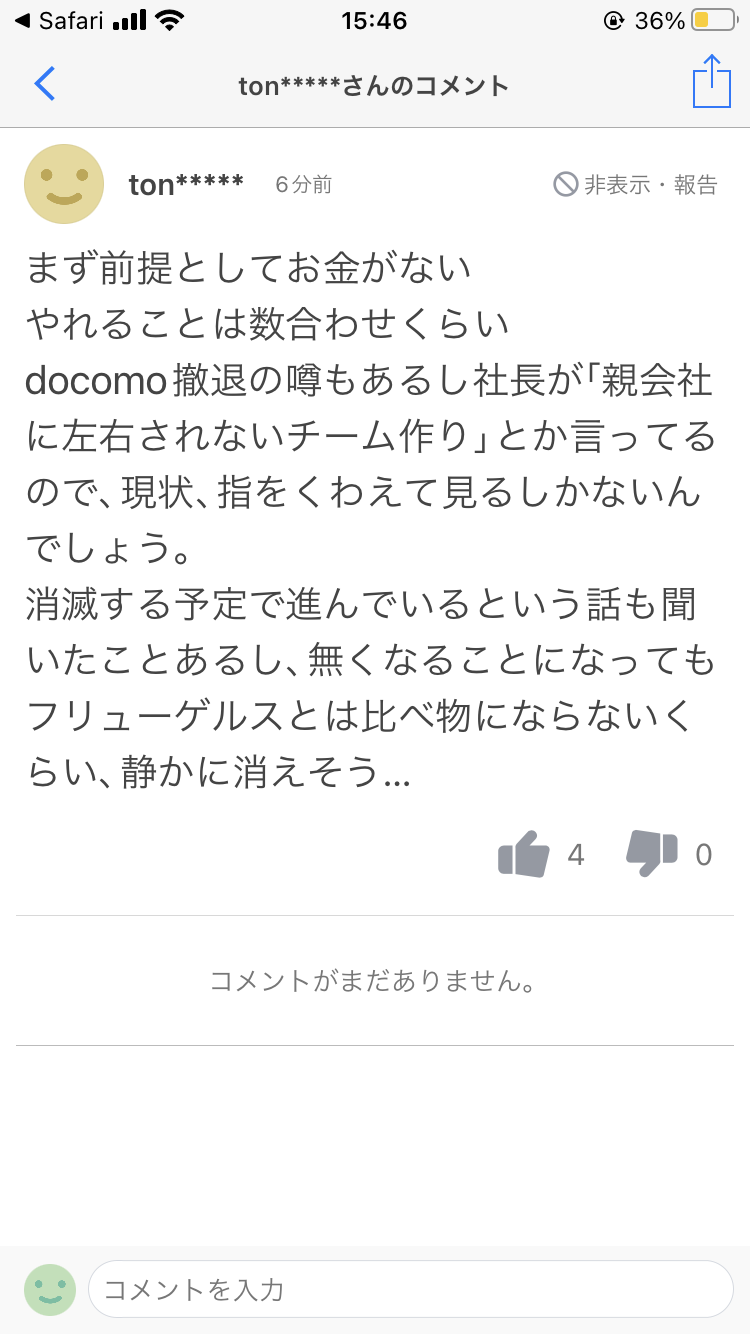
Task: Give ton*****'s comment a thumbs up
Action: point(524,855)
